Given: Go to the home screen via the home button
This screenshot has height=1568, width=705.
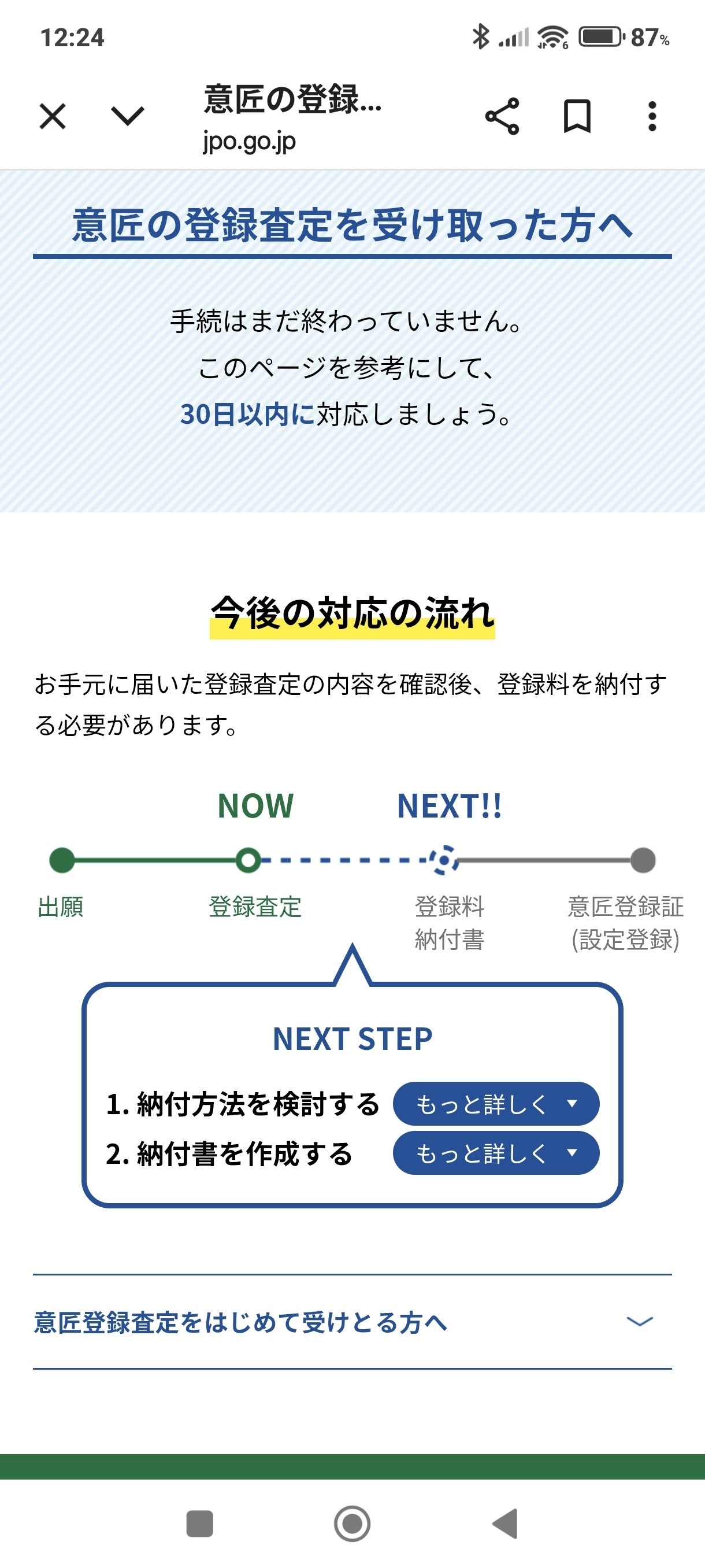Looking at the screenshot, I should click(x=352, y=1523).
